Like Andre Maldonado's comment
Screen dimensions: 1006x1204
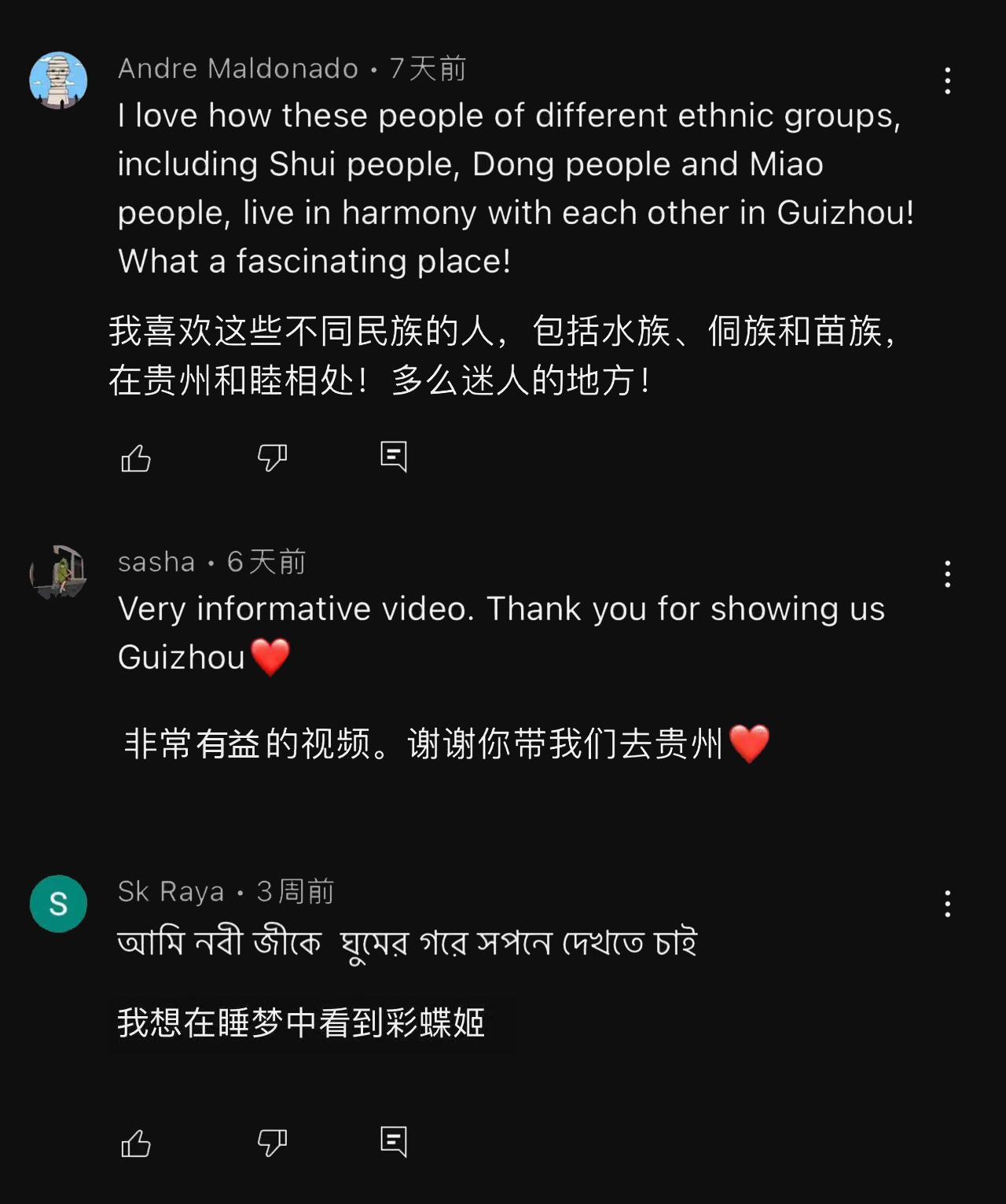(x=136, y=457)
